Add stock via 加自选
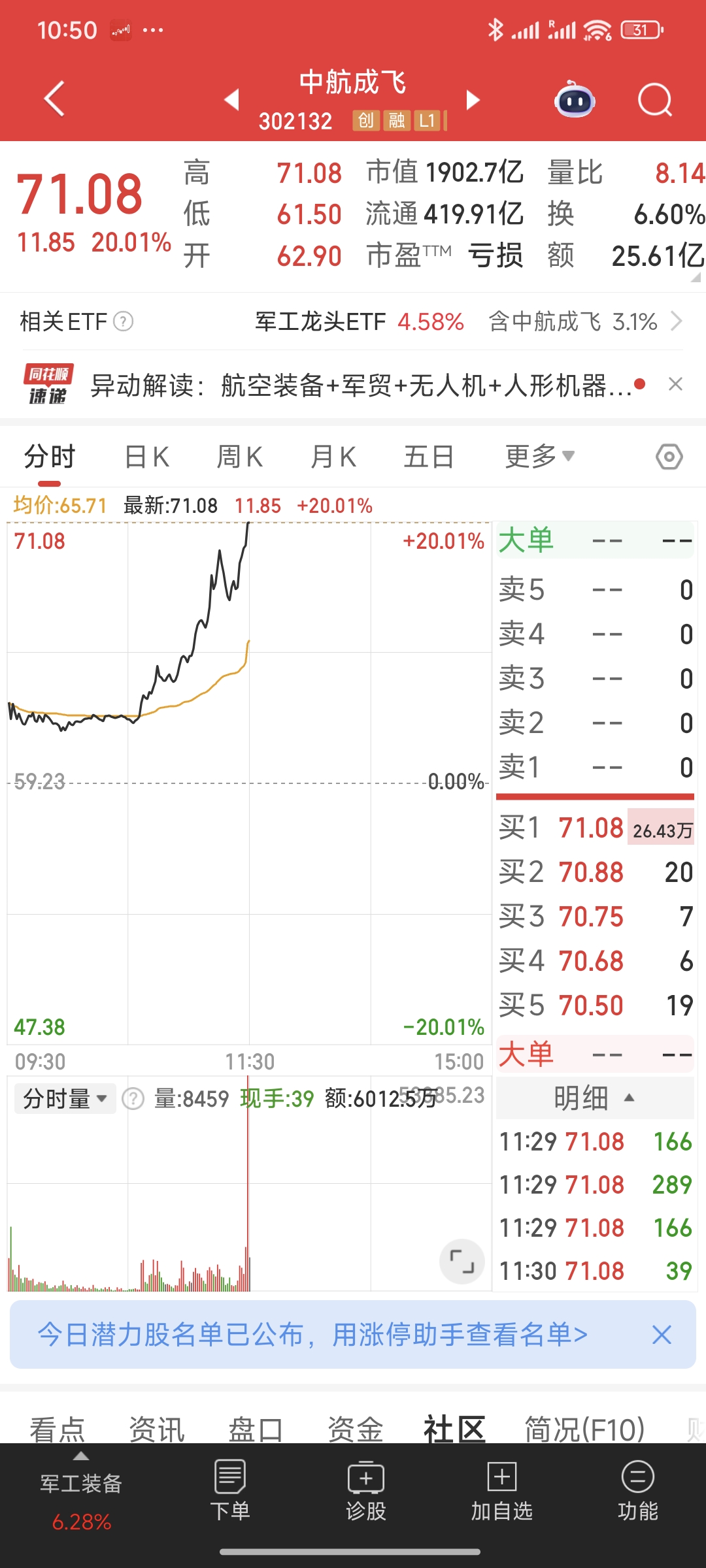 pos(502,1490)
